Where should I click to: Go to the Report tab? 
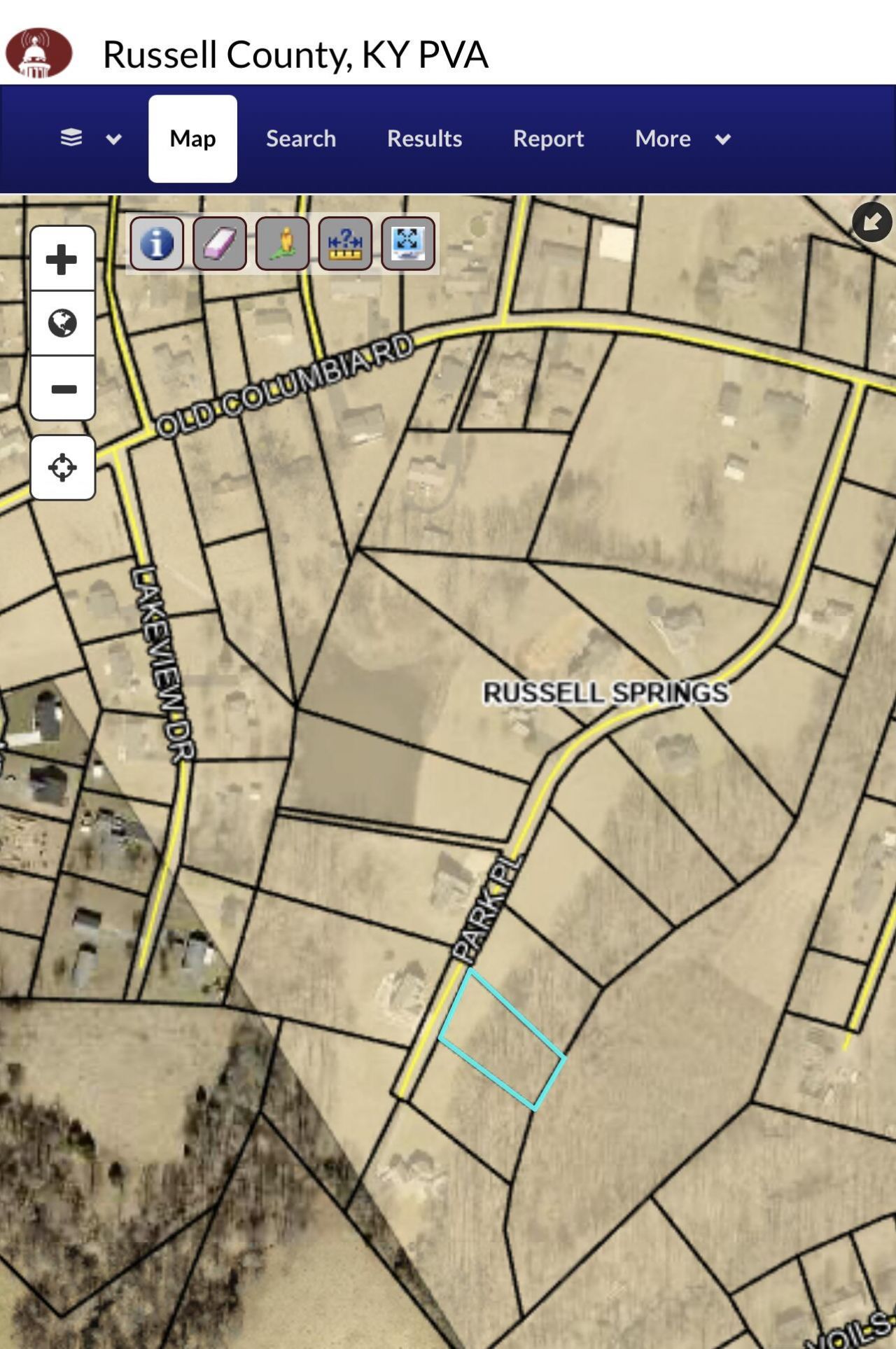click(548, 139)
